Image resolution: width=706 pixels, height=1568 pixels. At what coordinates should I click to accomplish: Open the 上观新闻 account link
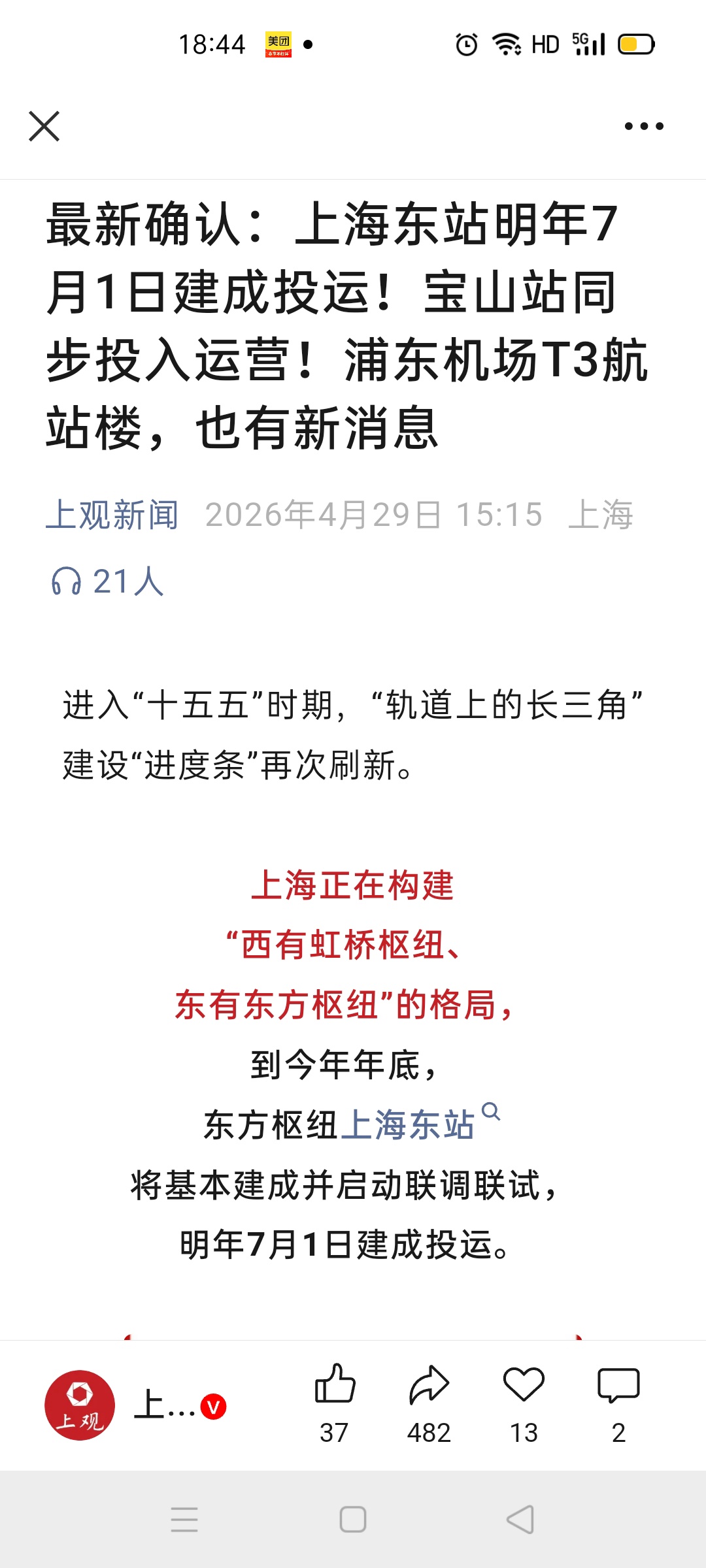click(x=112, y=515)
